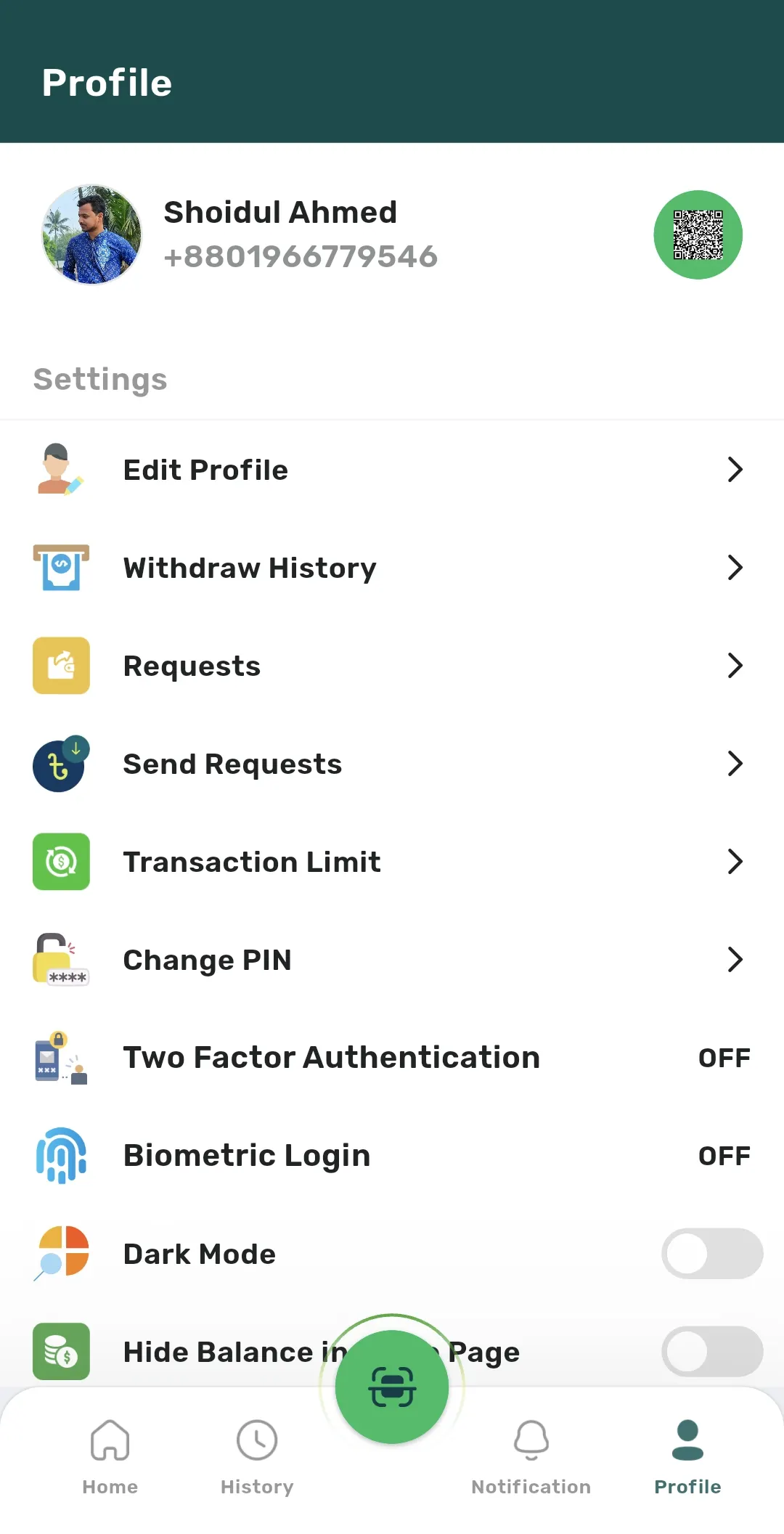Viewport: 784px width, 1534px height.
Task: Tap the green scan button
Action: [392, 1387]
